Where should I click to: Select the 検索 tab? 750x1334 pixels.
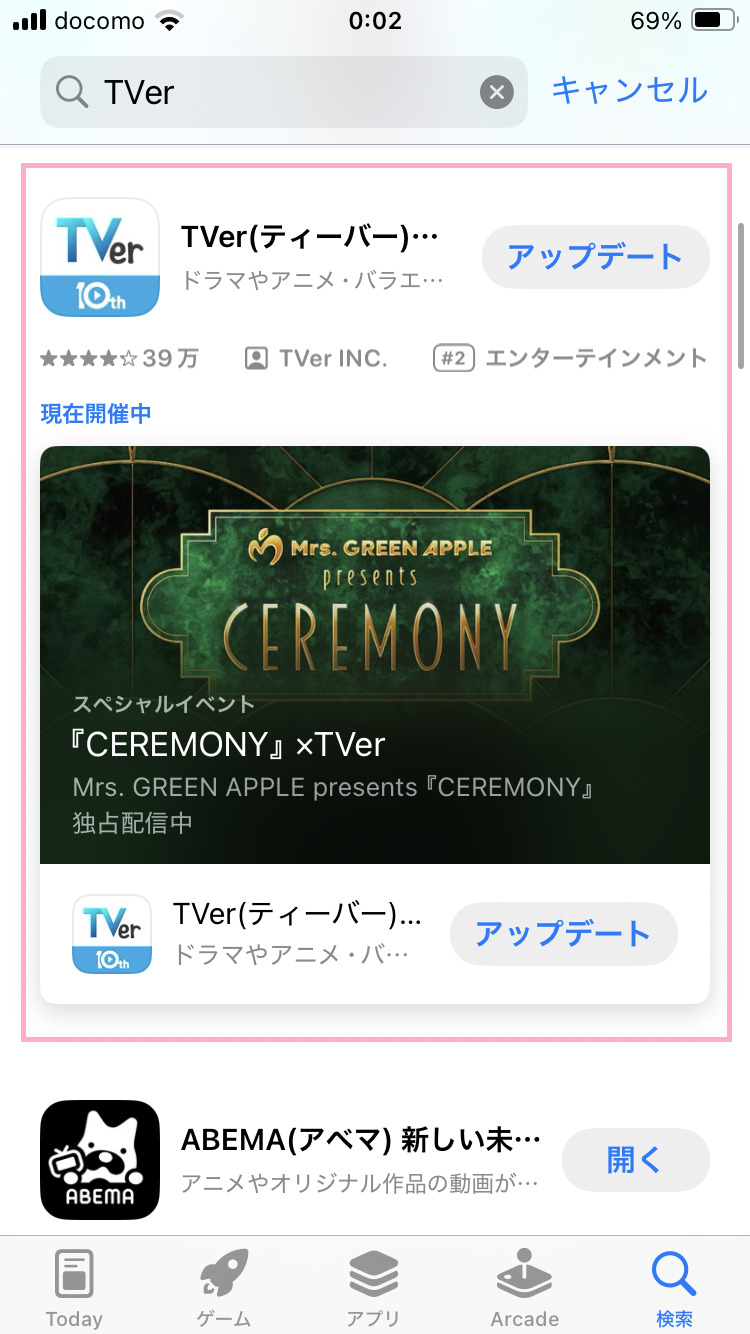(x=674, y=1288)
